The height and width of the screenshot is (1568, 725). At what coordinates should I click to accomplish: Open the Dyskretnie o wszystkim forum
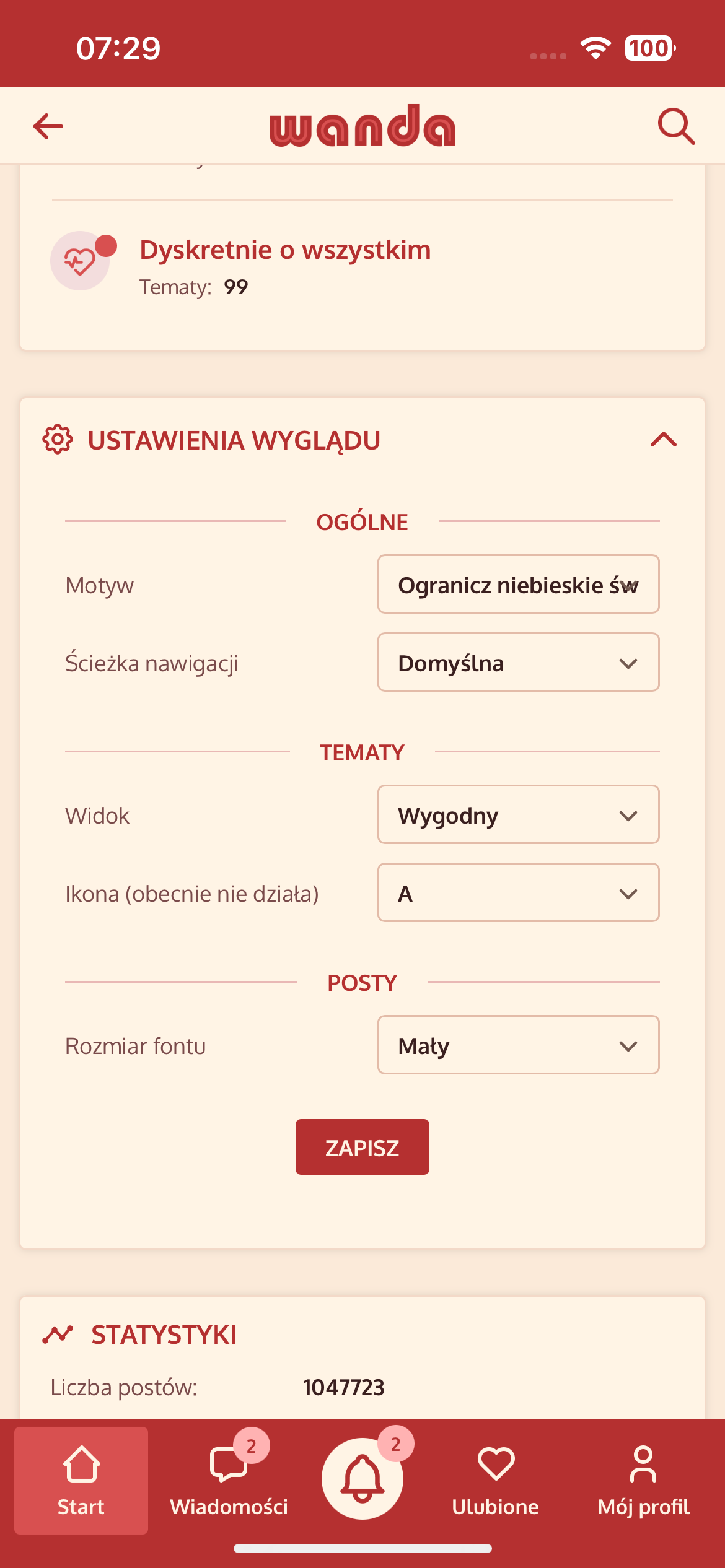click(284, 250)
